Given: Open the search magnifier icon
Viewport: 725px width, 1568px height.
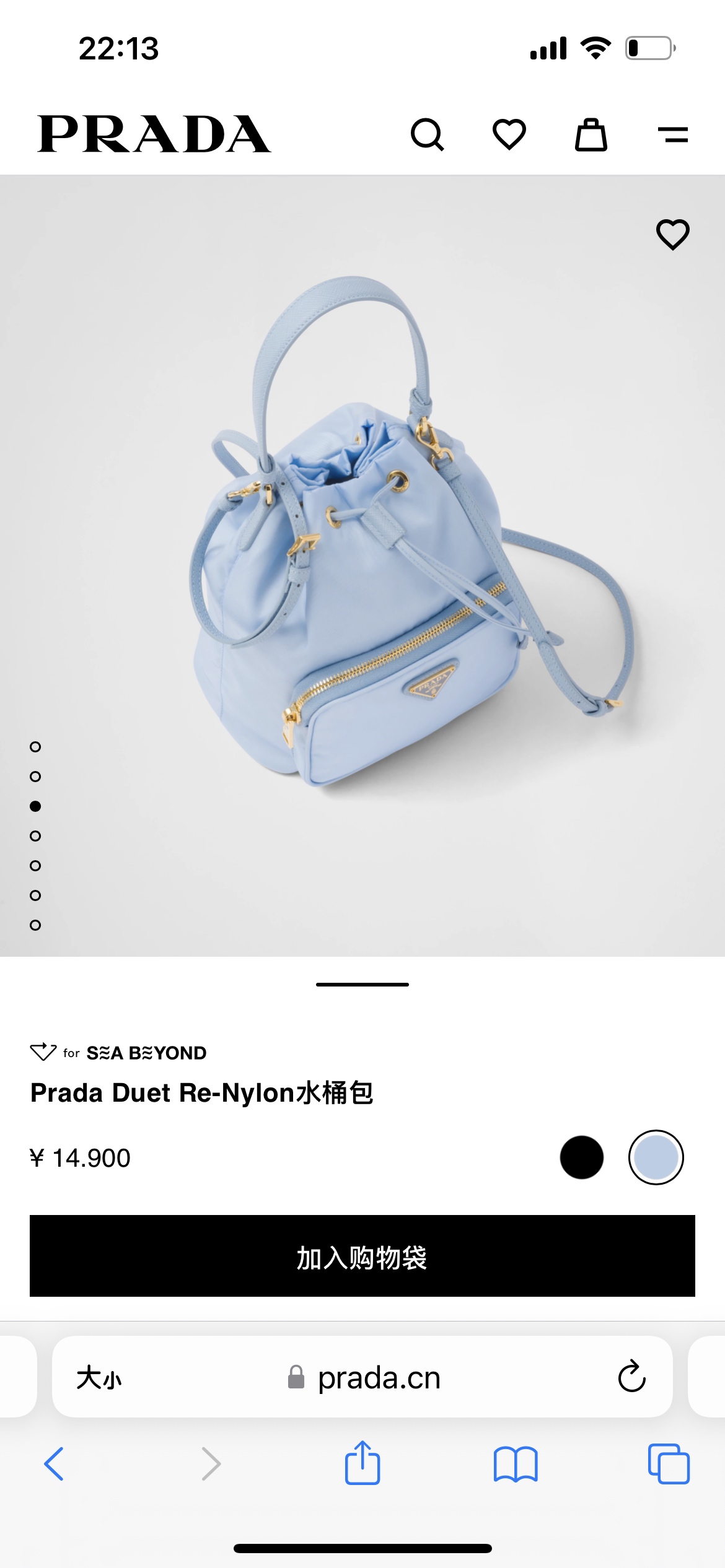Looking at the screenshot, I should 427,134.
